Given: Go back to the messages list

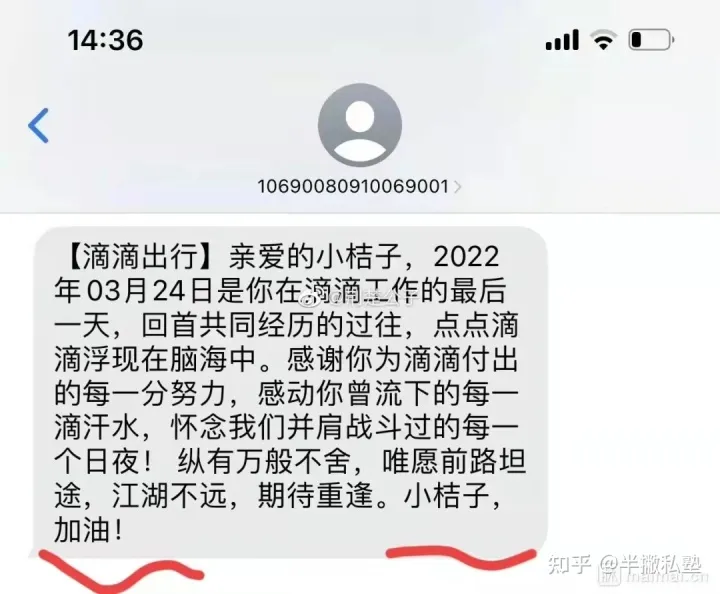Looking at the screenshot, I should pyautogui.click(x=38, y=126).
